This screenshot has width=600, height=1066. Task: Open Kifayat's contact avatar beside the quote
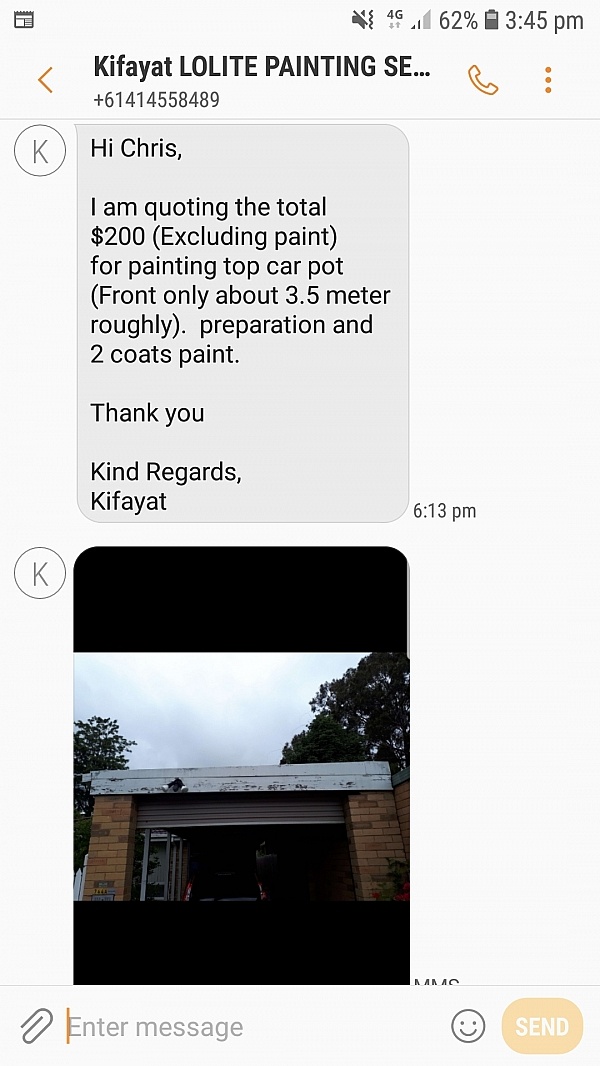[40, 151]
